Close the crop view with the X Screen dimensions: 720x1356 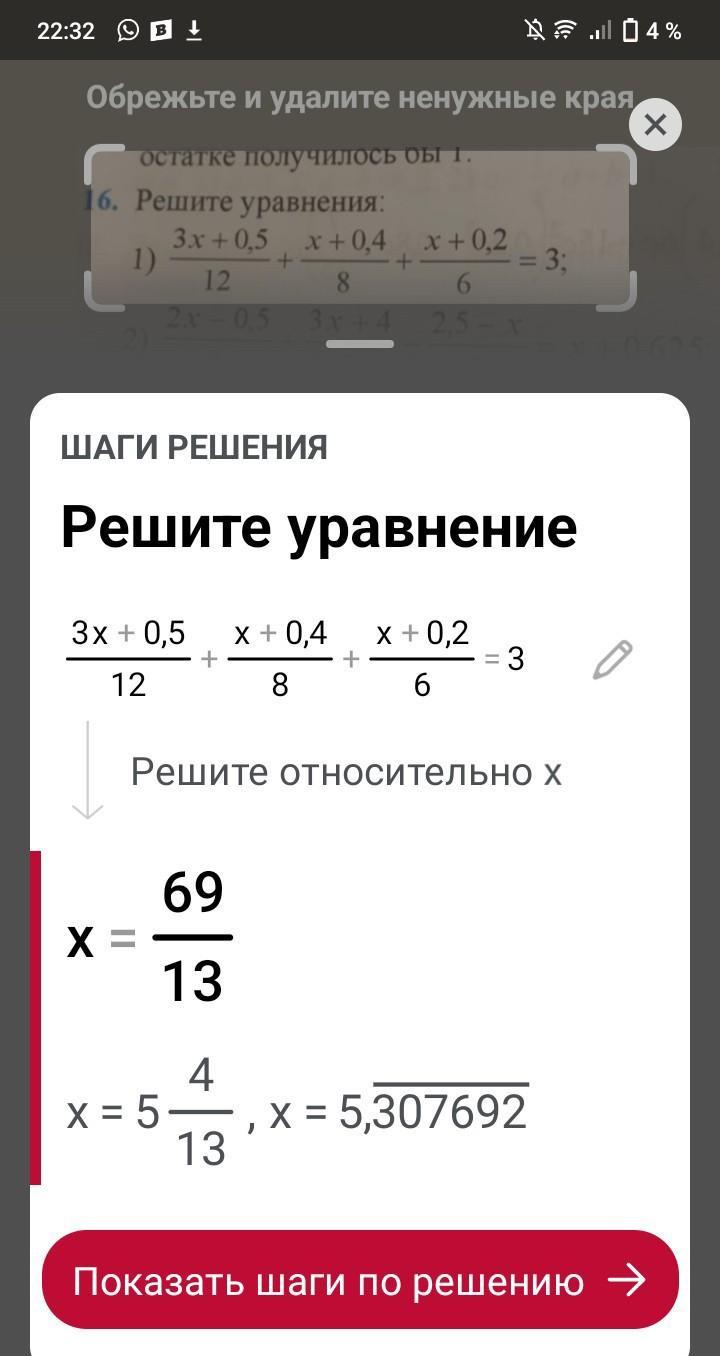click(x=655, y=125)
